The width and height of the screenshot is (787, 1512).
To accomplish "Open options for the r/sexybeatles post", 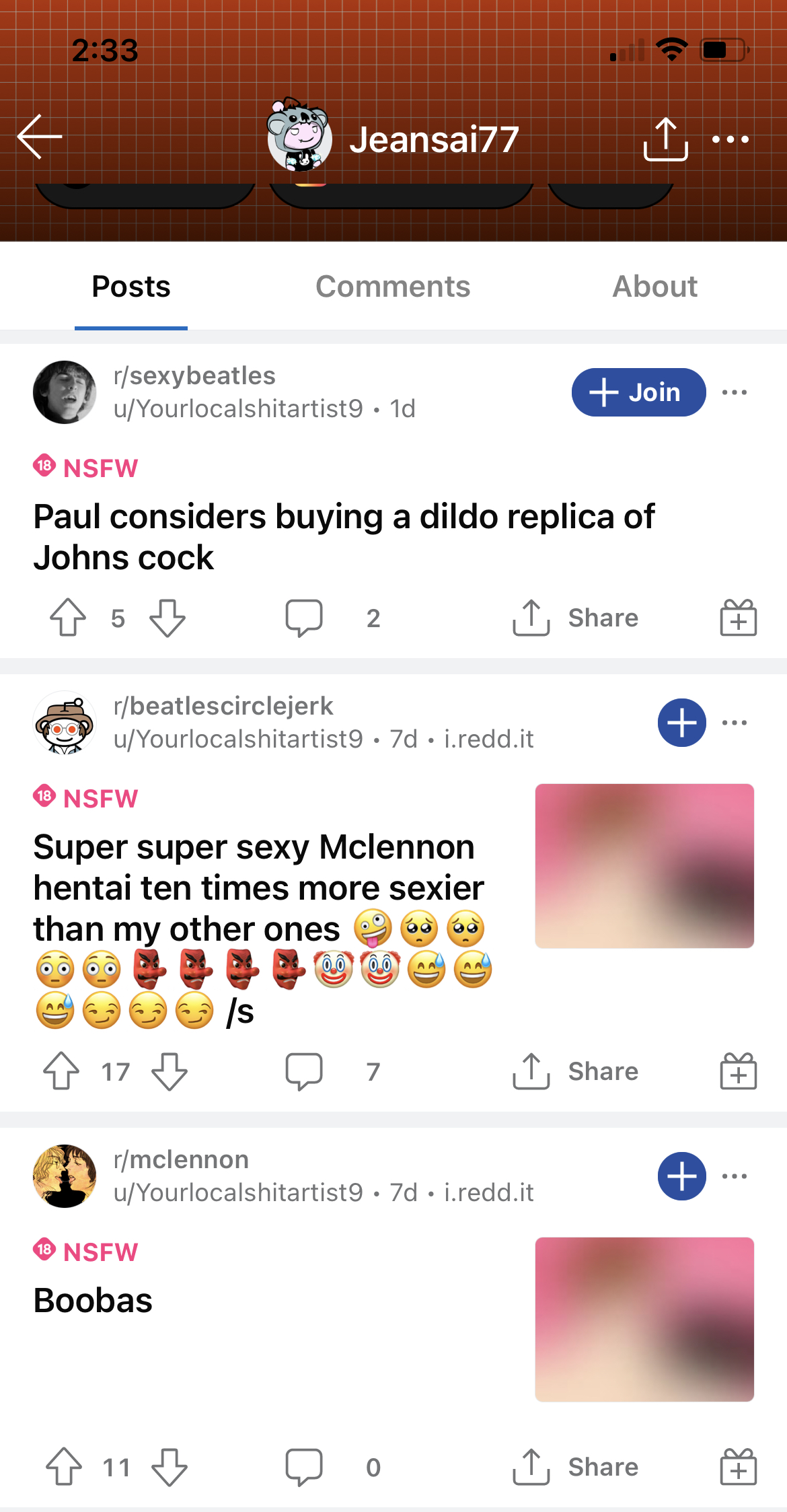I will pos(735,392).
